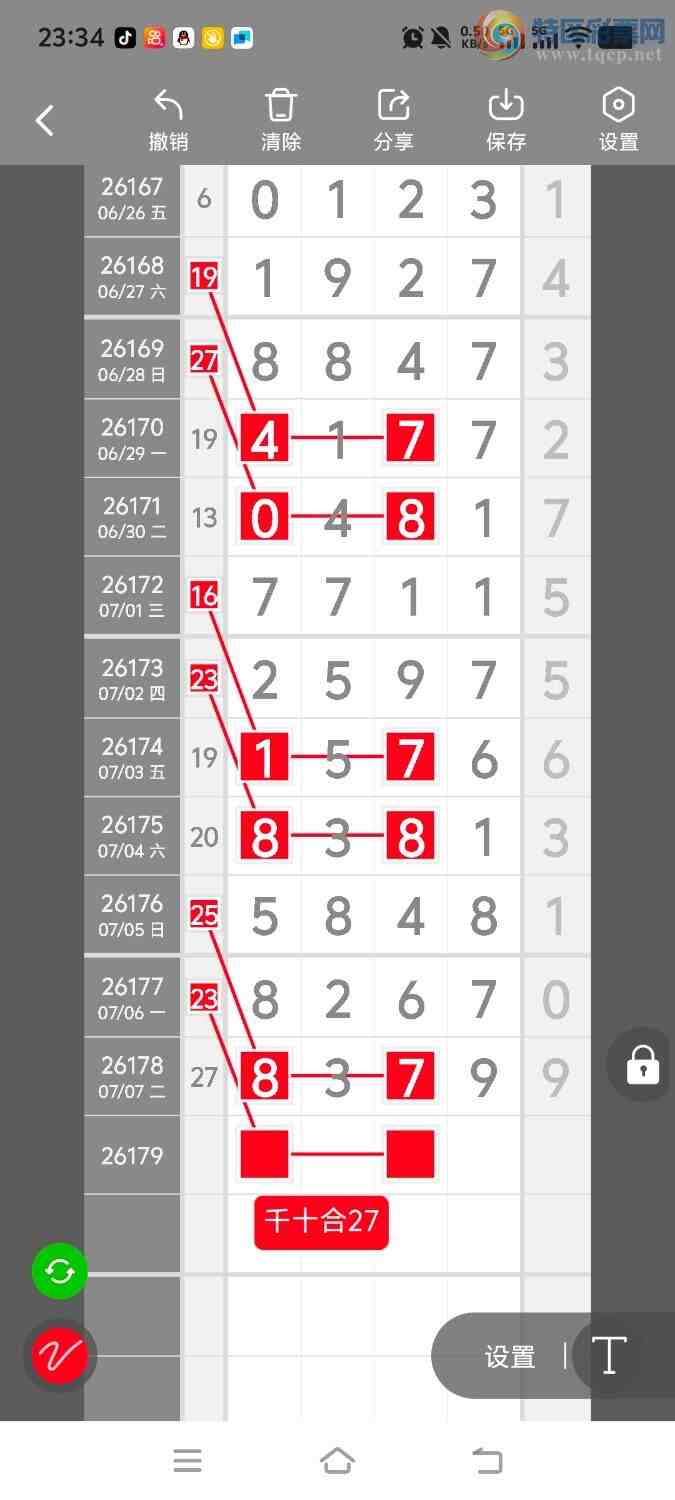Clear all markings with 清除

[x=281, y=121]
